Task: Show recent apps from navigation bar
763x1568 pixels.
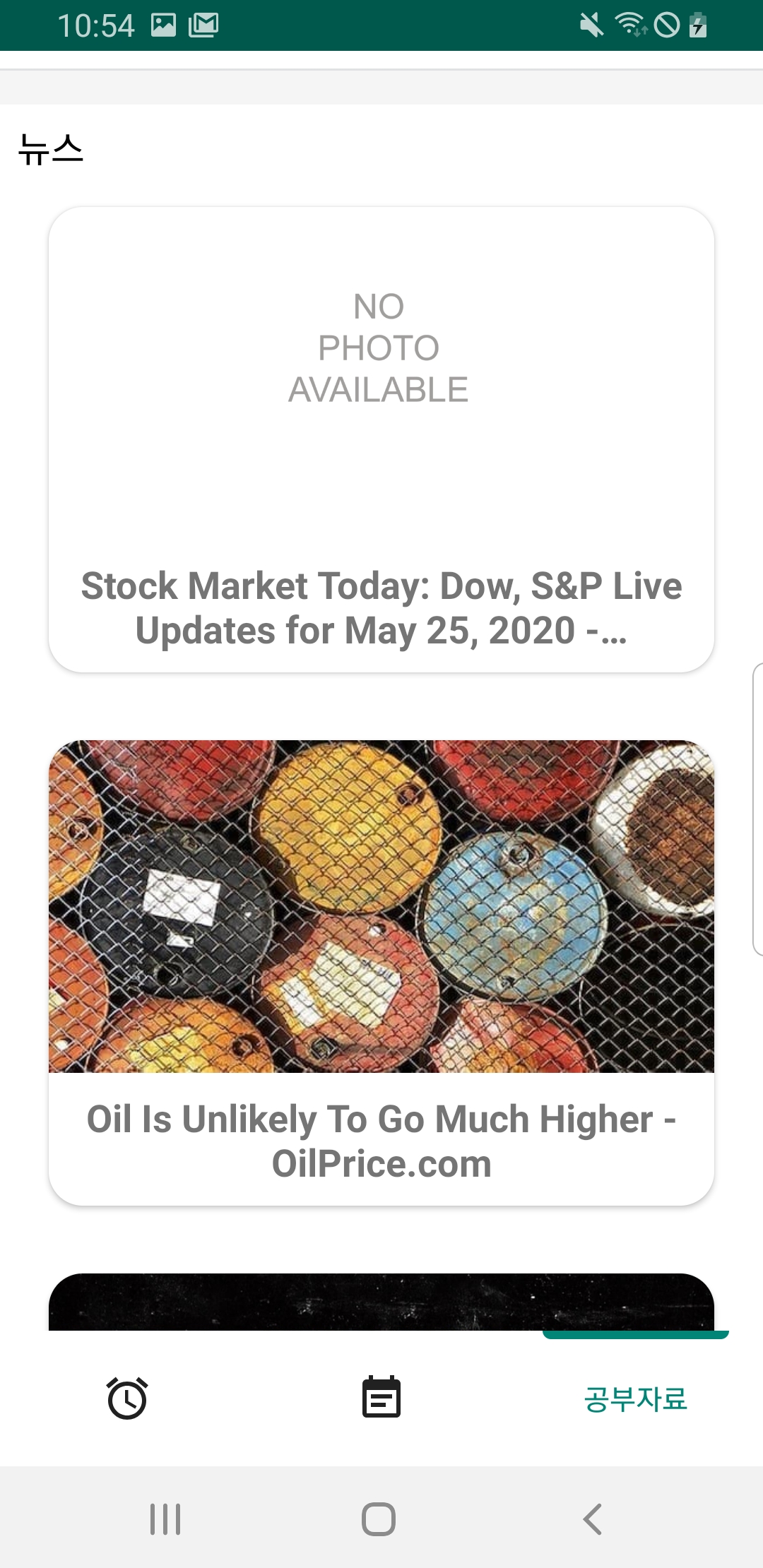Action: click(165, 1519)
